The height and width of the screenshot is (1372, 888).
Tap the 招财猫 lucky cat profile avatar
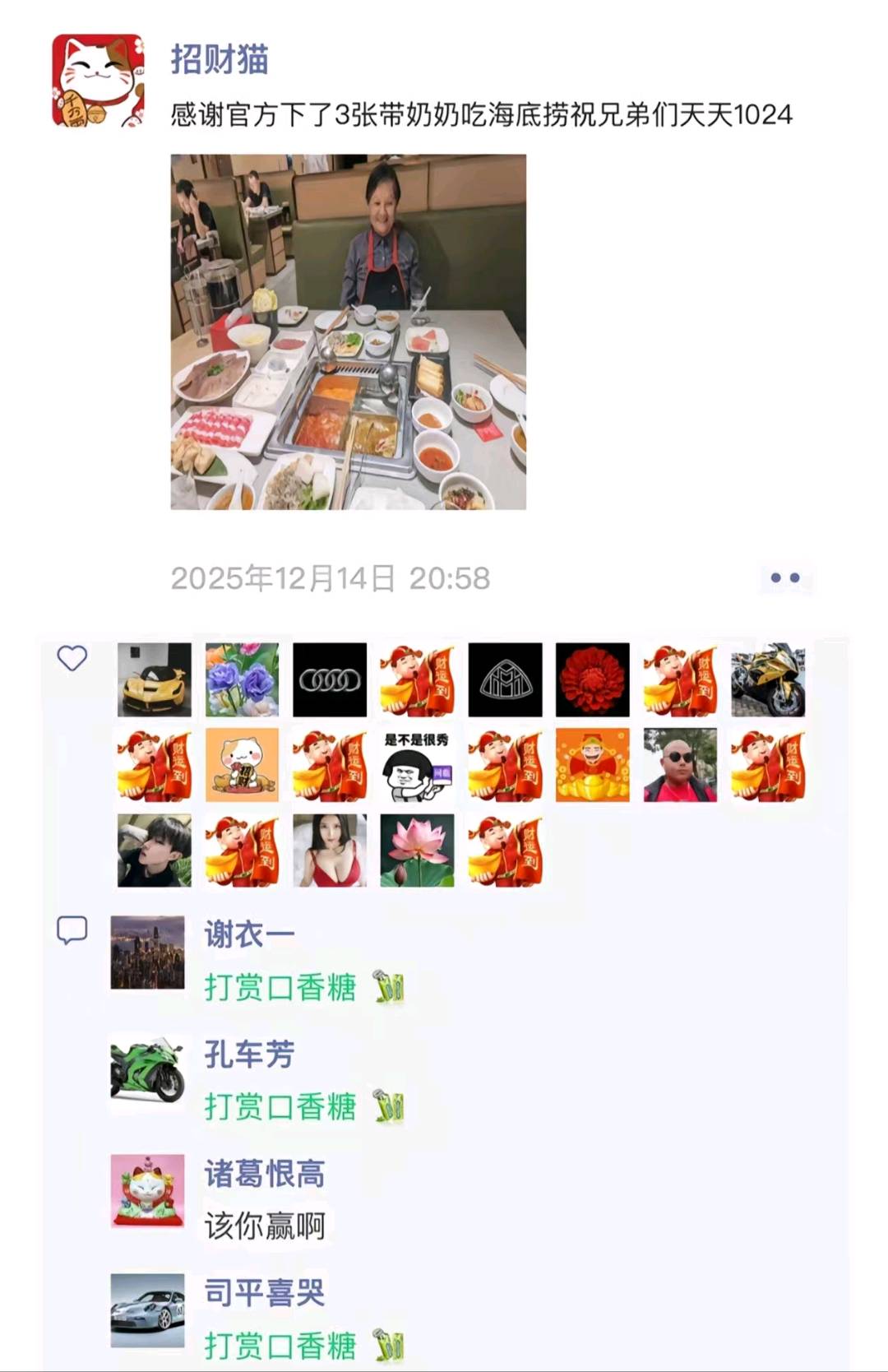(99, 78)
